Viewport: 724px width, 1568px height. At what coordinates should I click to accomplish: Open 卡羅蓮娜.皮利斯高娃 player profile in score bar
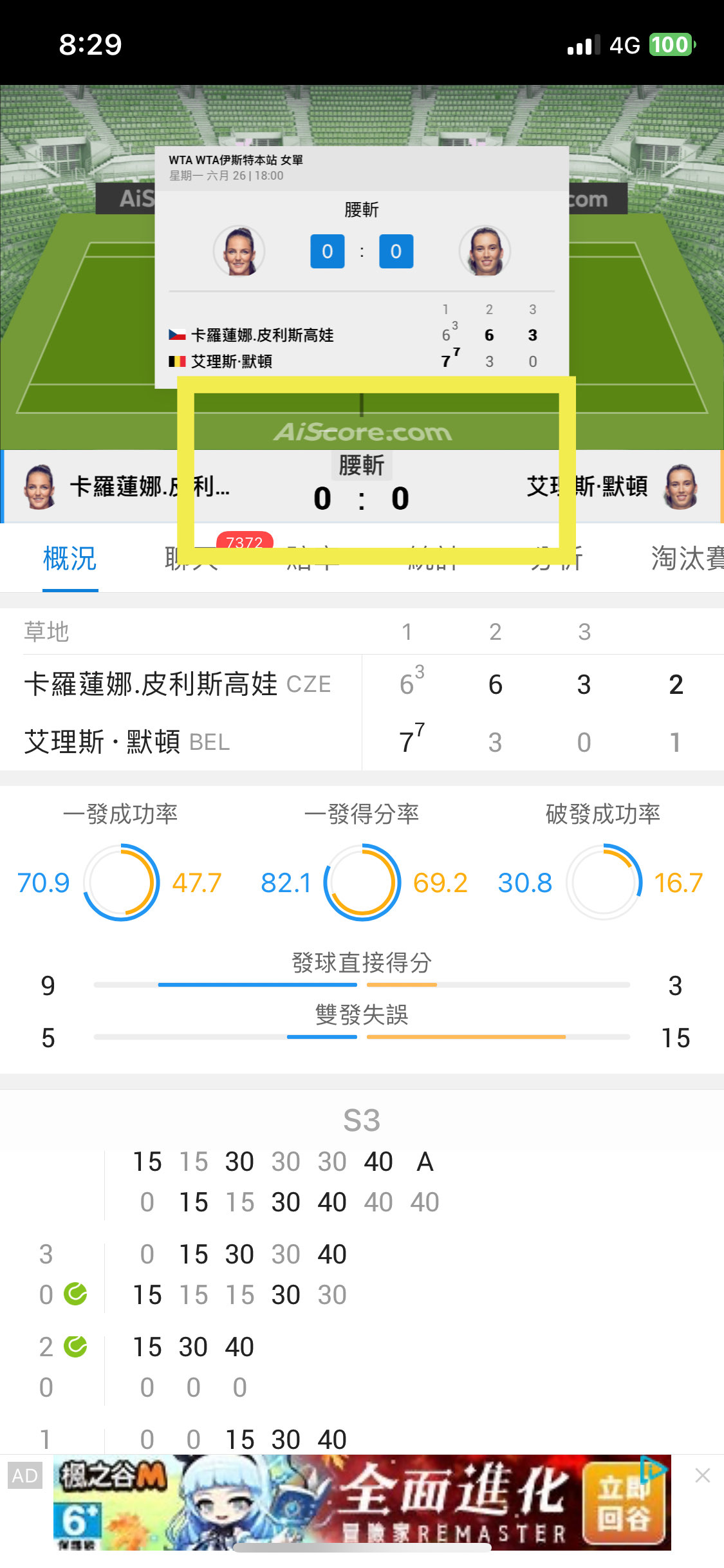click(40, 487)
